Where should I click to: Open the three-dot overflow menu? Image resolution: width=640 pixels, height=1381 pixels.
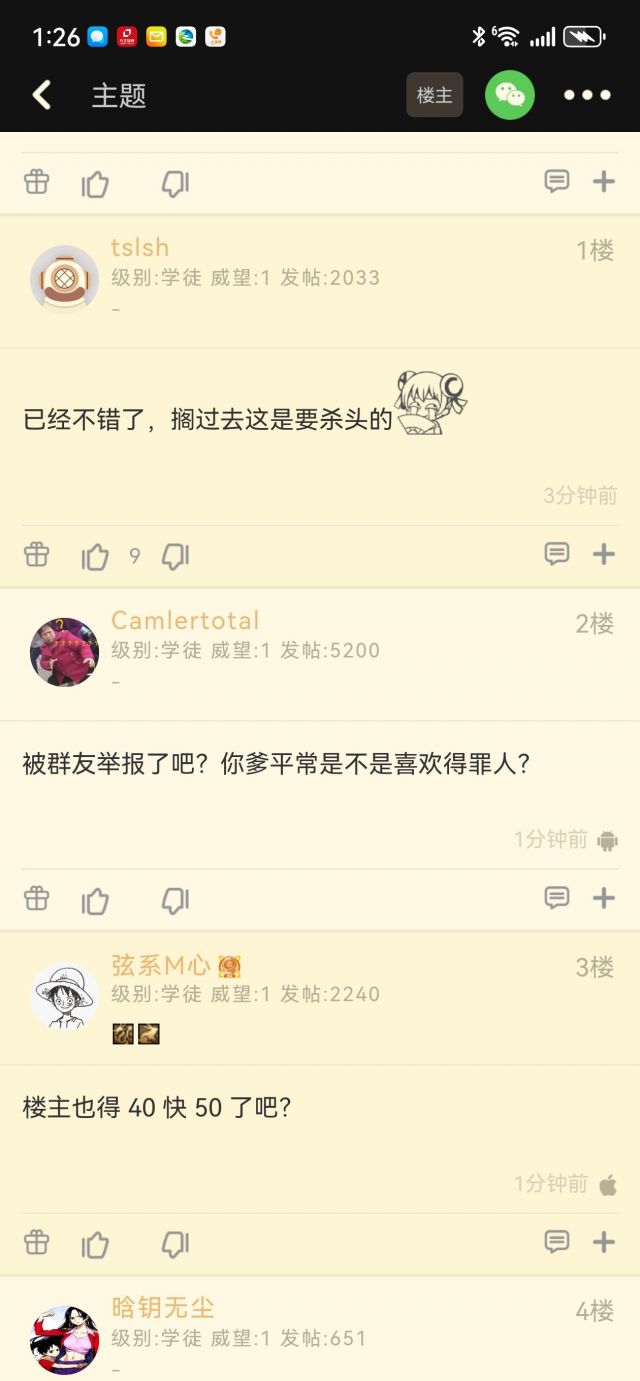click(x=587, y=95)
